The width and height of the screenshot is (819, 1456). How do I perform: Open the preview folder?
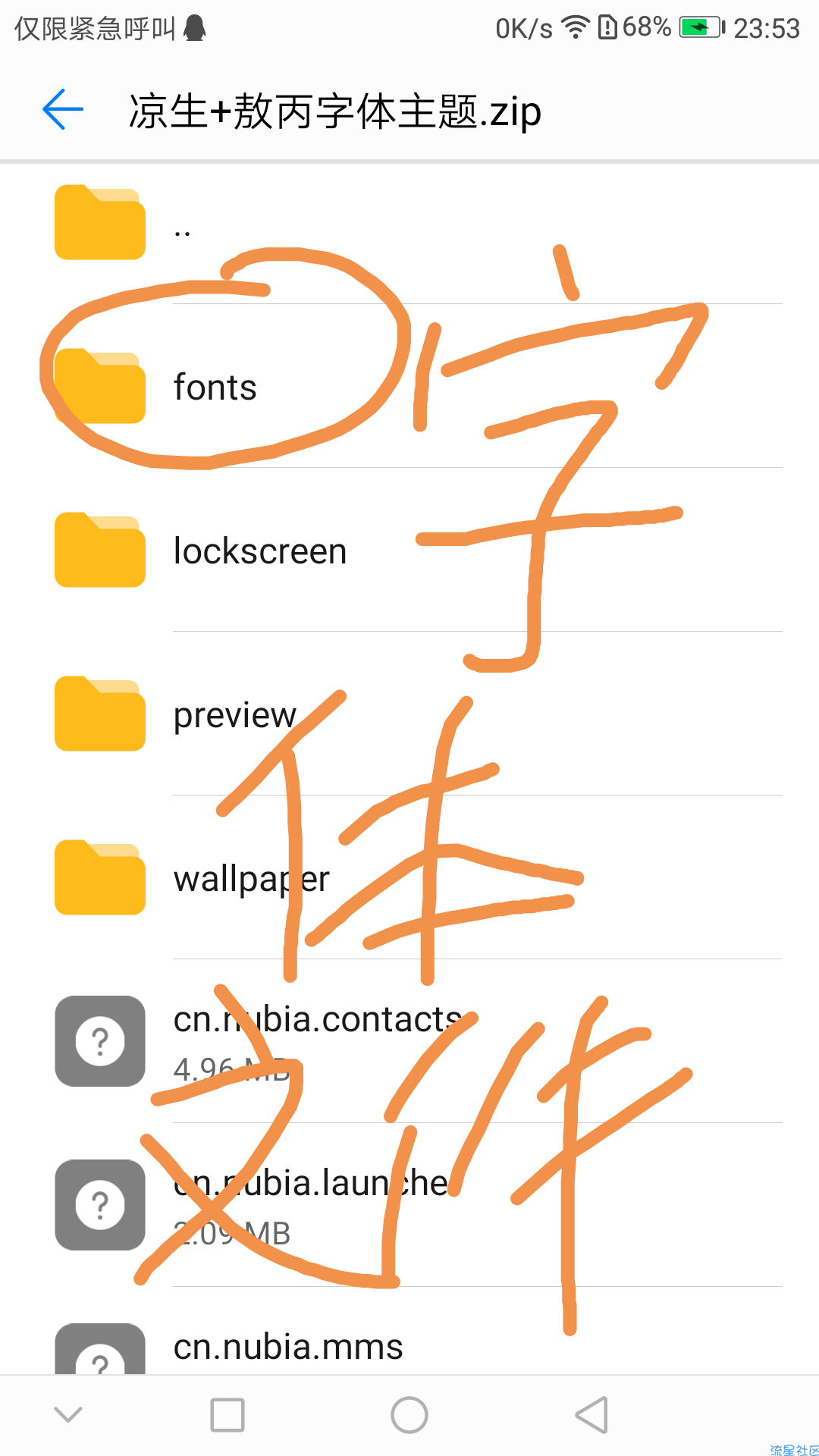tap(409, 714)
